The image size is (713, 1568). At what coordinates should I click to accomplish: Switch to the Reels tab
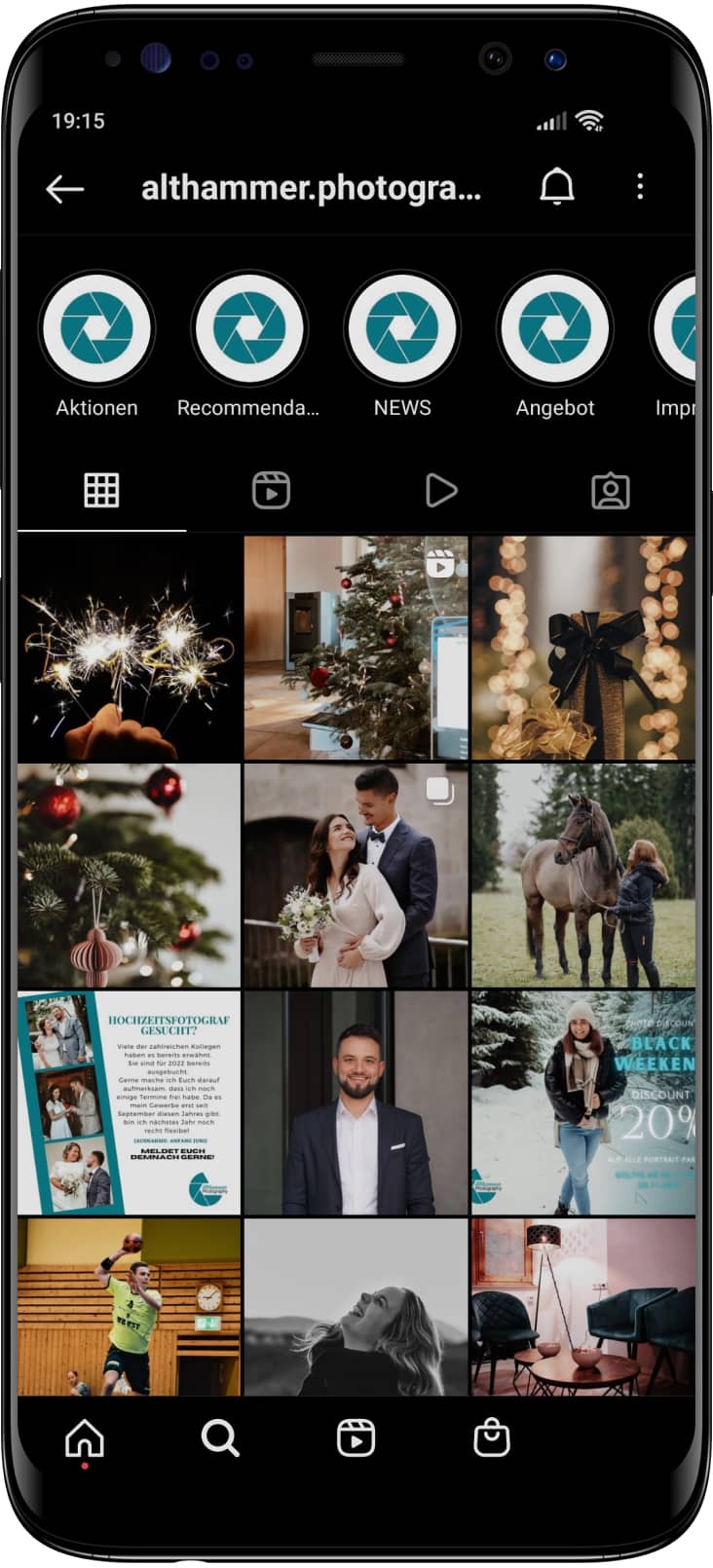coord(271,491)
